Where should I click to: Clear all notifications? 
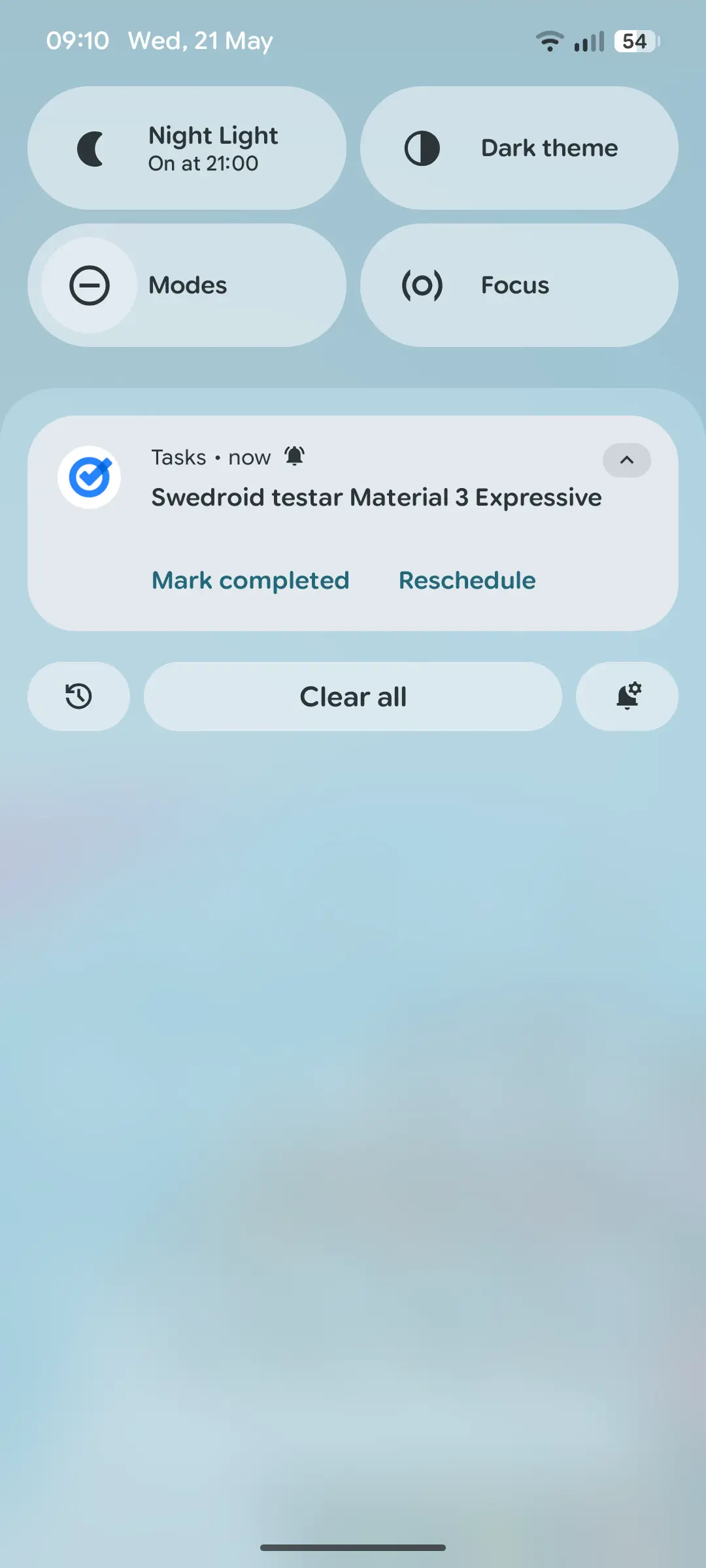point(353,696)
